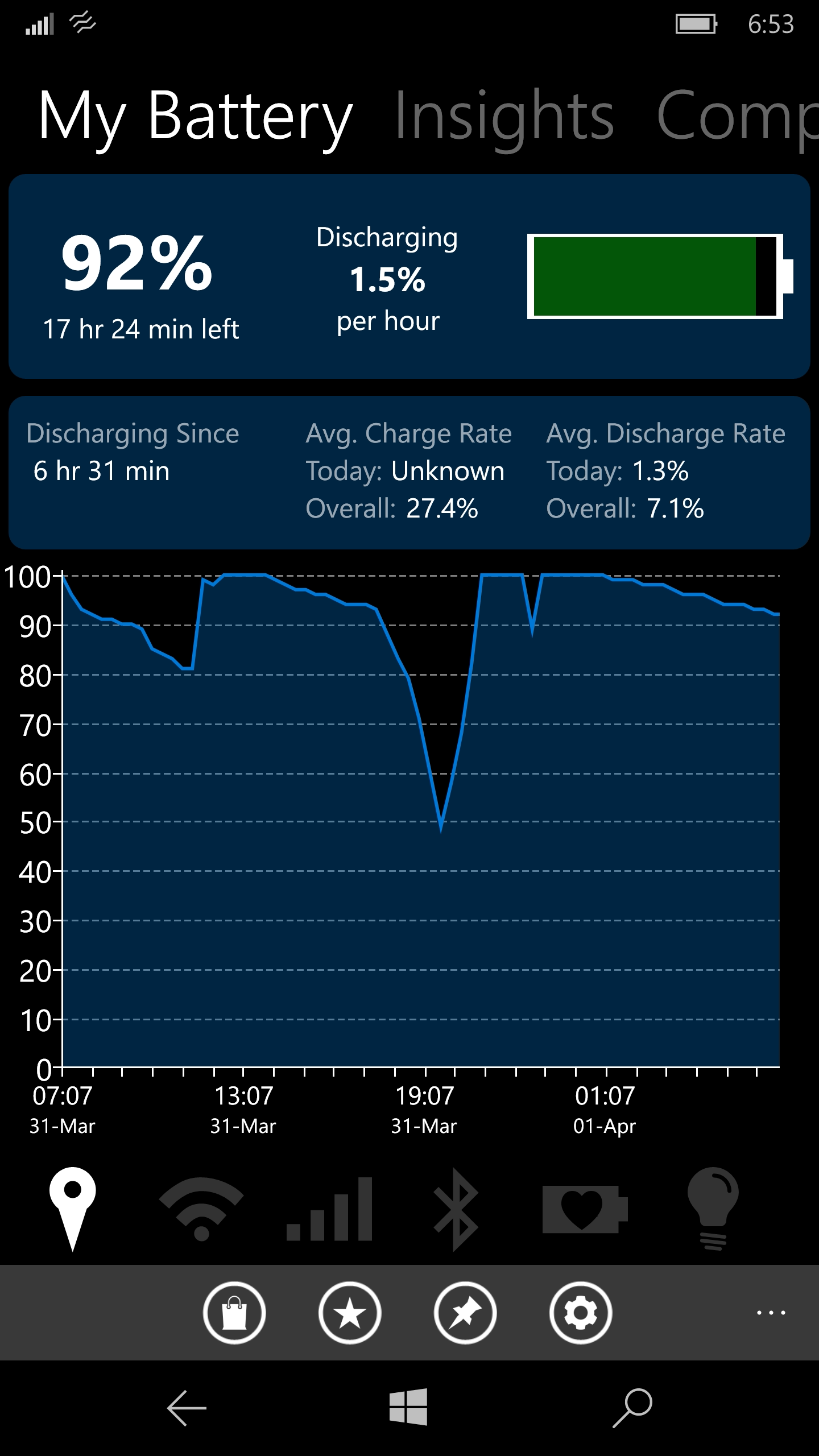This screenshot has height=1456, width=819.
Task: Tap the star rate button
Action: pos(350,1313)
